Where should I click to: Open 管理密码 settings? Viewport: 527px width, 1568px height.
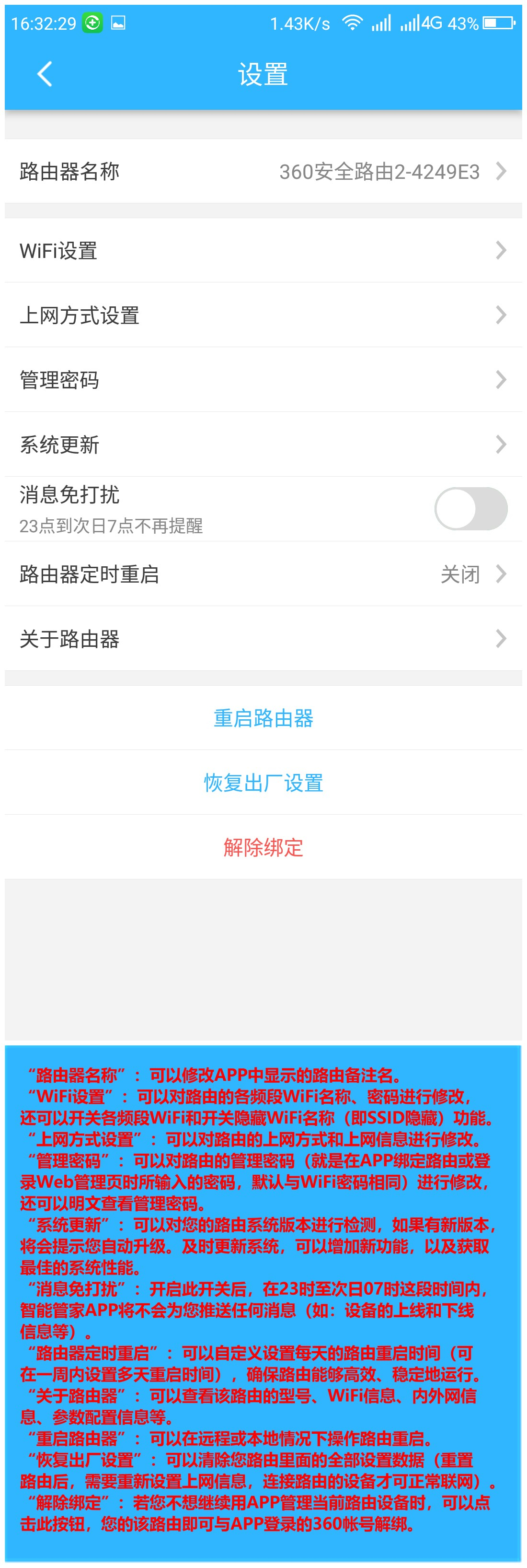click(263, 380)
